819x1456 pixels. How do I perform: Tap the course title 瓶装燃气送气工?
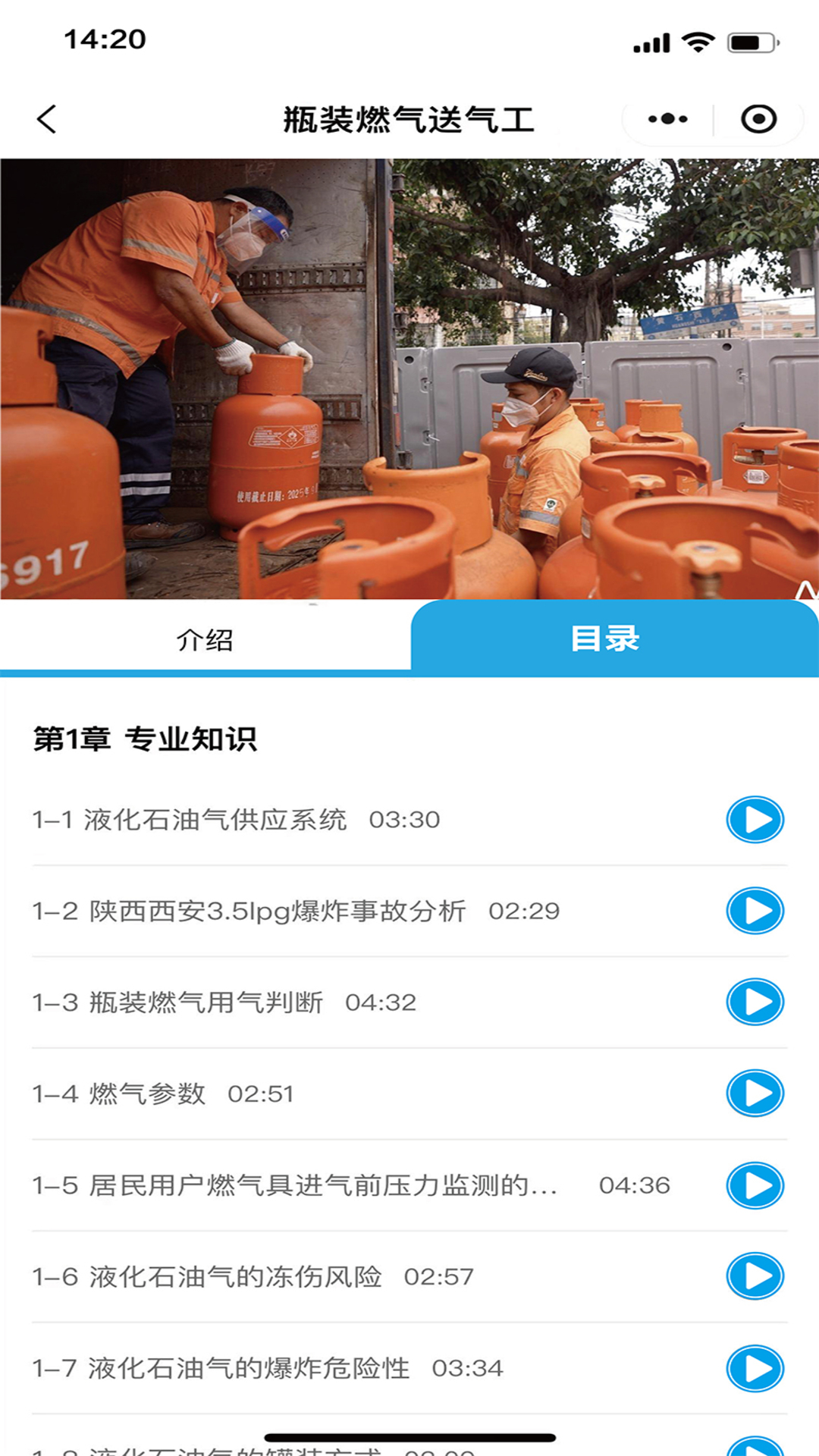point(409,118)
